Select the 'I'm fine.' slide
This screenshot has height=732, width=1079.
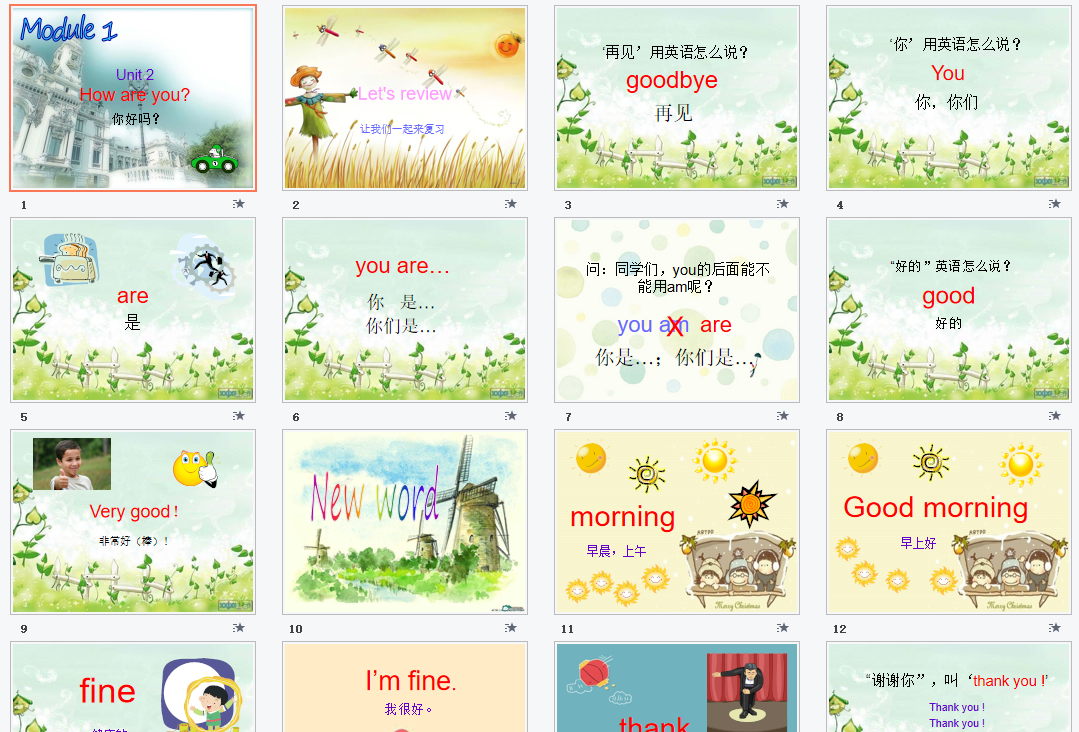(x=405, y=688)
